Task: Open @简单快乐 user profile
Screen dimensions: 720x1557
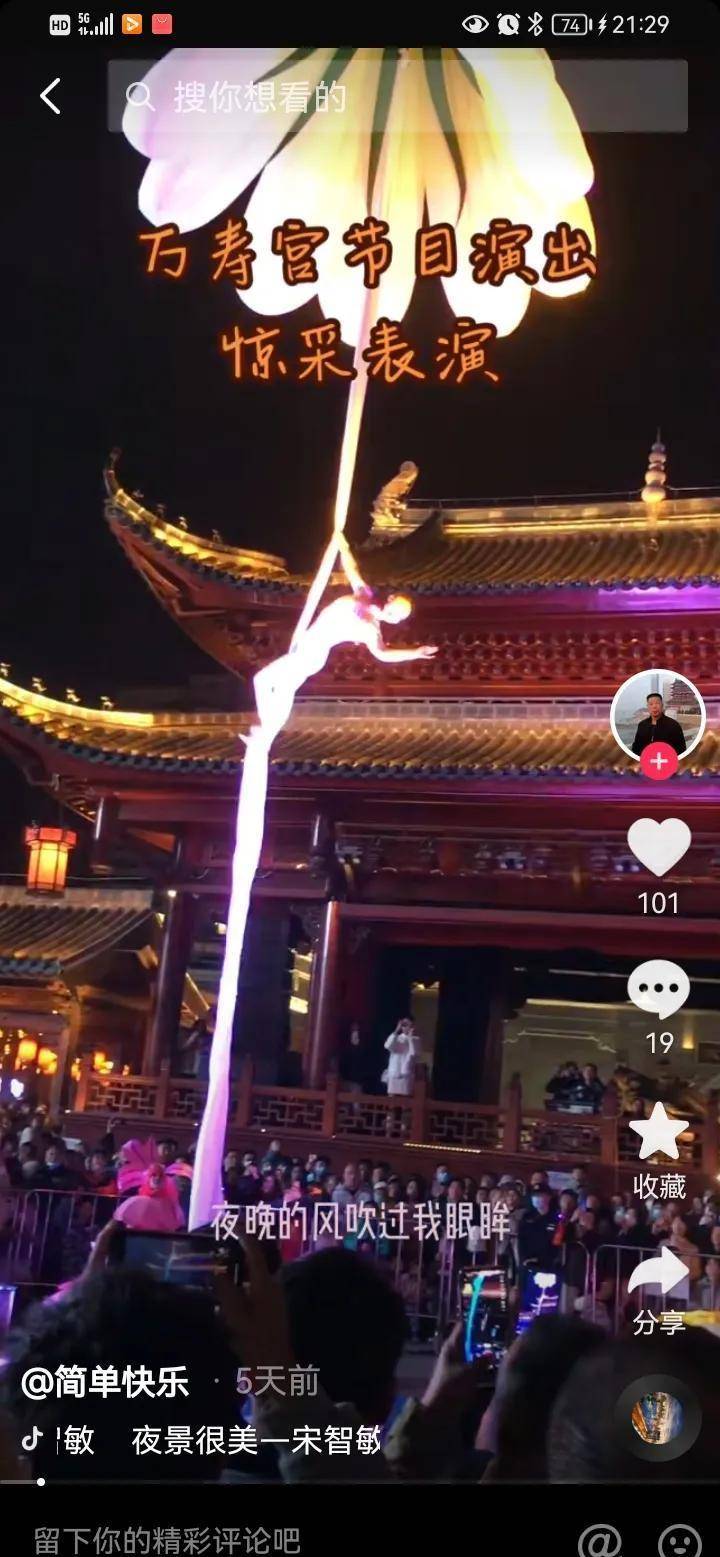Action: point(105,1383)
